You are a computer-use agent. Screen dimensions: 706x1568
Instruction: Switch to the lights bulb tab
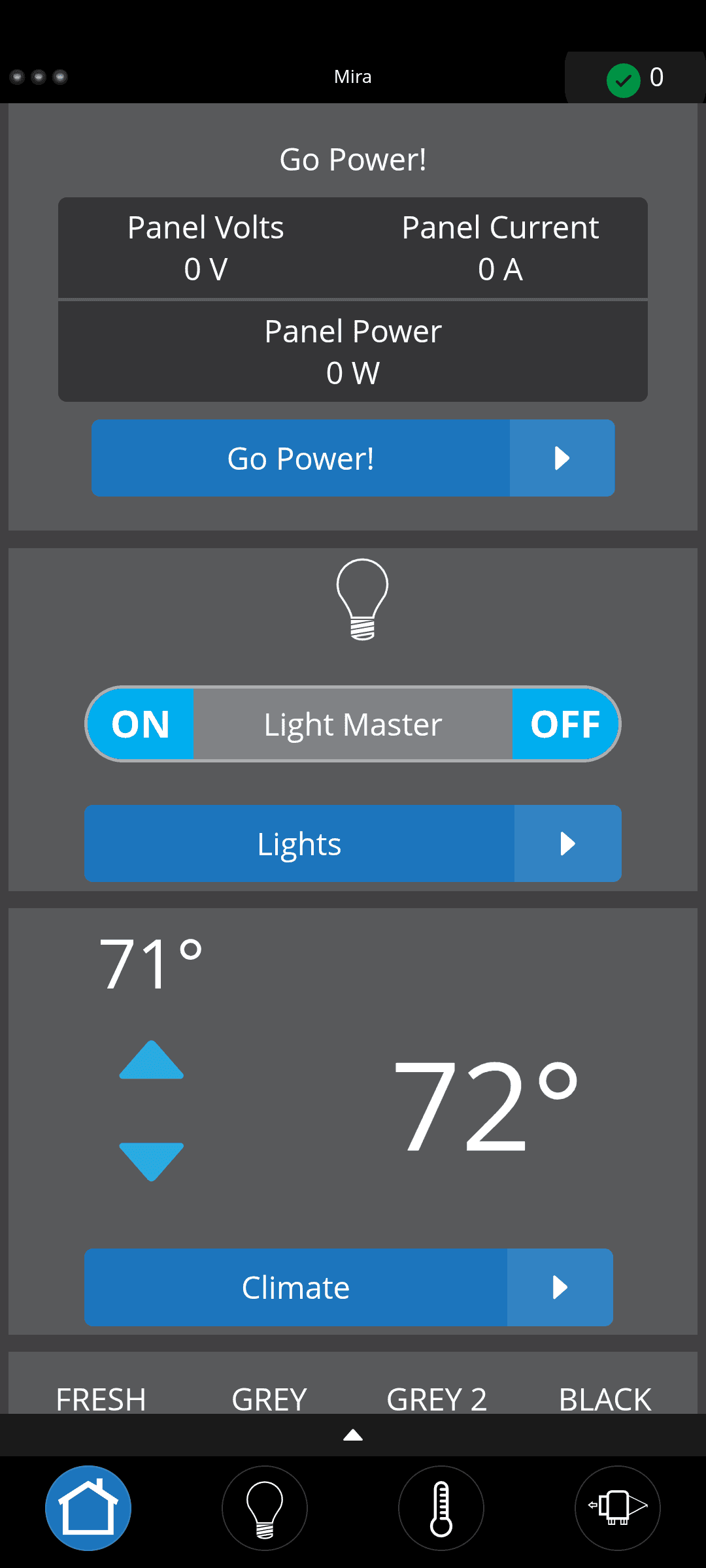click(265, 1508)
